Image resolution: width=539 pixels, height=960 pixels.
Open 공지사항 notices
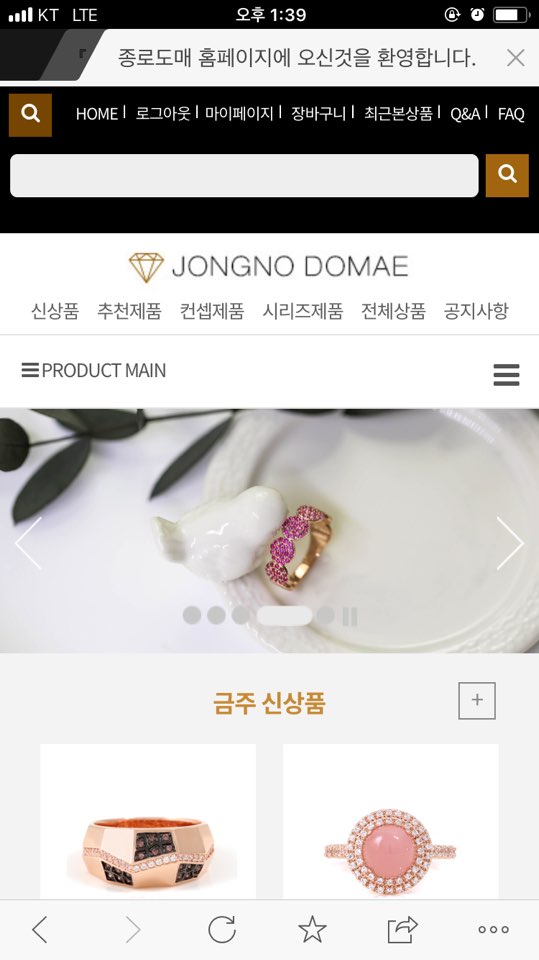[476, 311]
